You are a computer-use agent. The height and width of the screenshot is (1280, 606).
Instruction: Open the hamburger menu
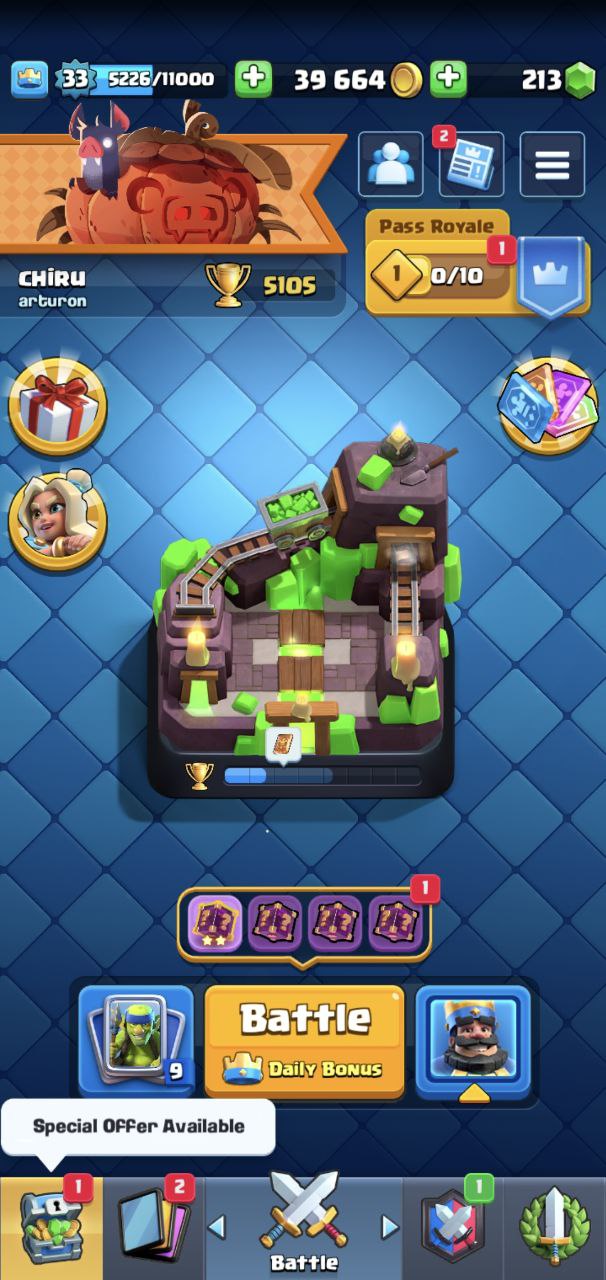coord(552,164)
